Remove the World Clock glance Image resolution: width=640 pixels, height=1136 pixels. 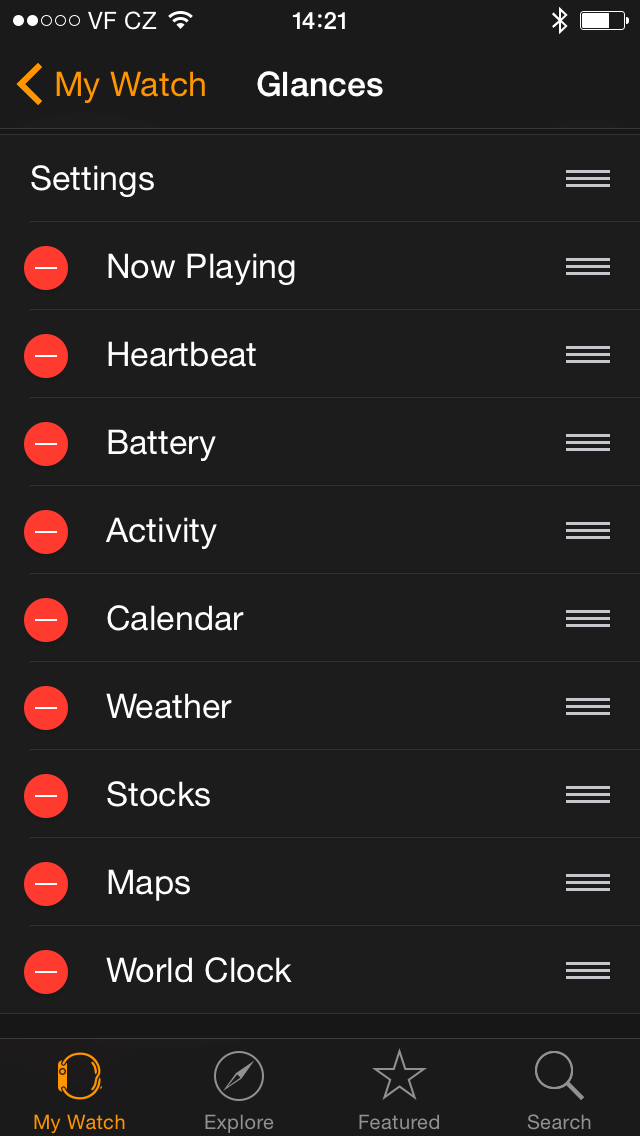[46, 972]
